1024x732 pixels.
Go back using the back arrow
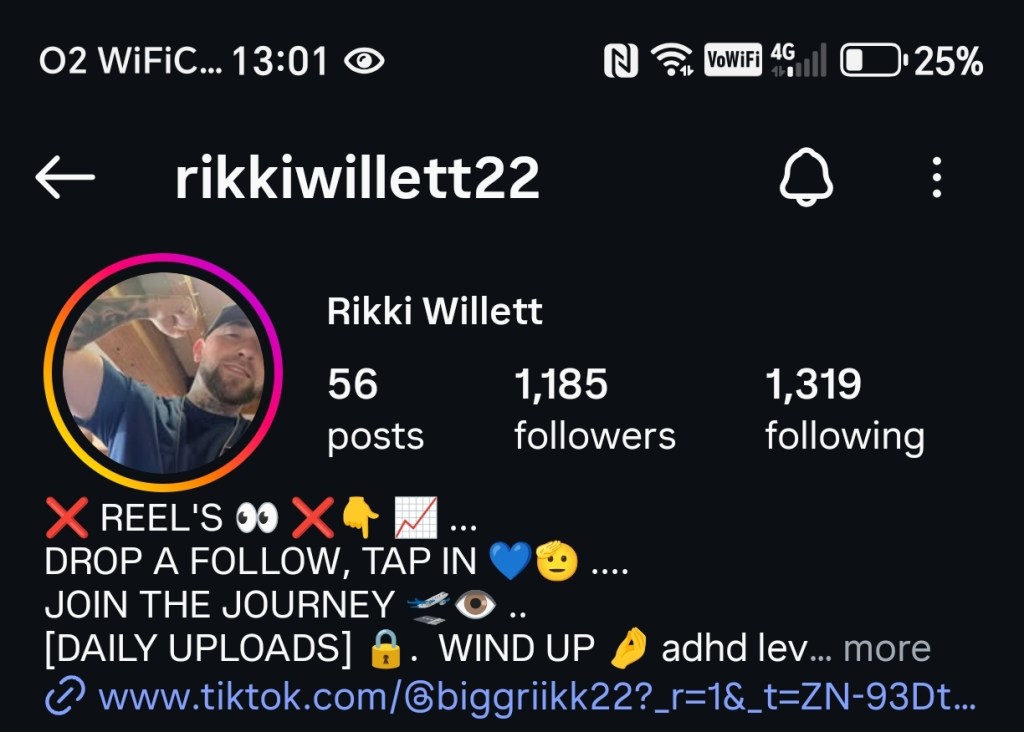click(x=65, y=178)
